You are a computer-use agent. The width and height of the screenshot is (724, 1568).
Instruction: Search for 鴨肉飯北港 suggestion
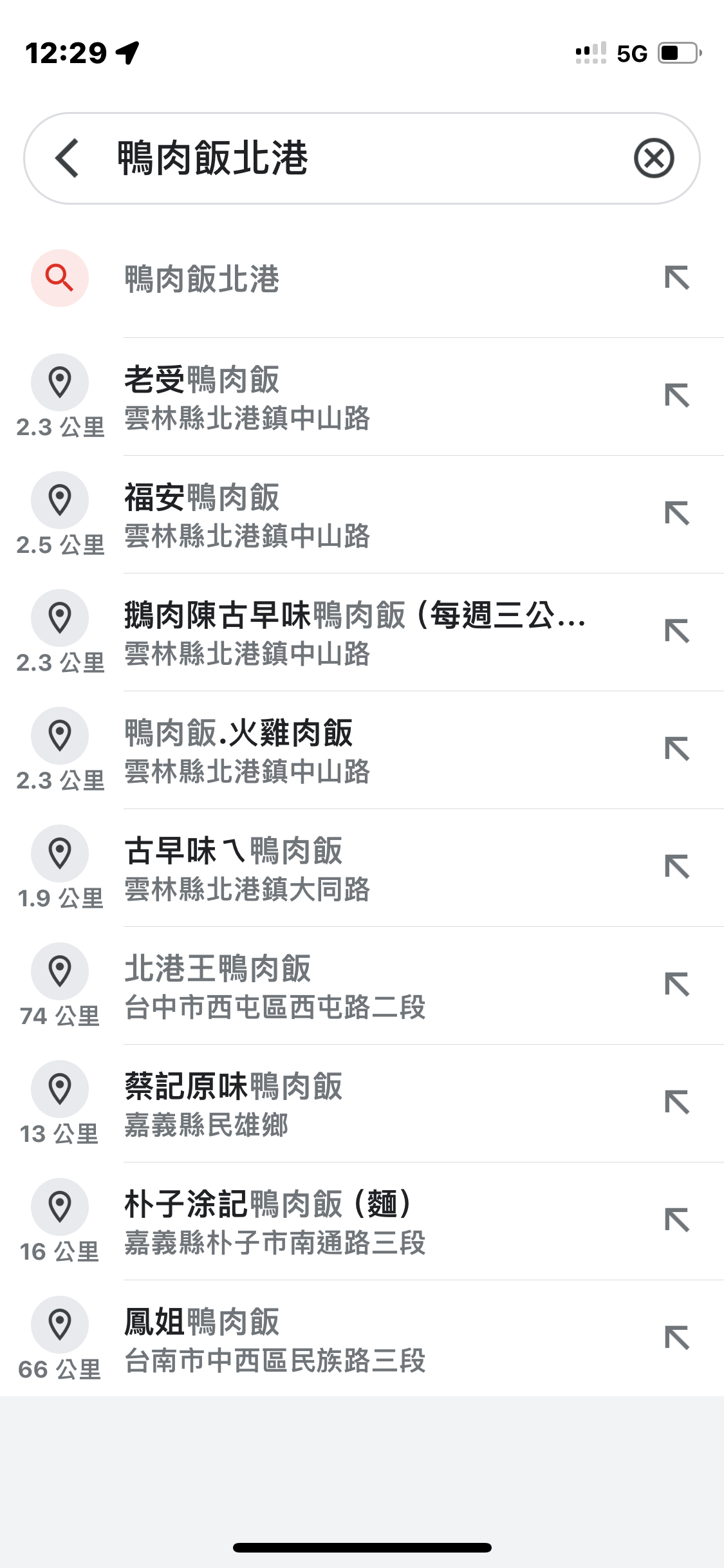(x=362, y=279)
